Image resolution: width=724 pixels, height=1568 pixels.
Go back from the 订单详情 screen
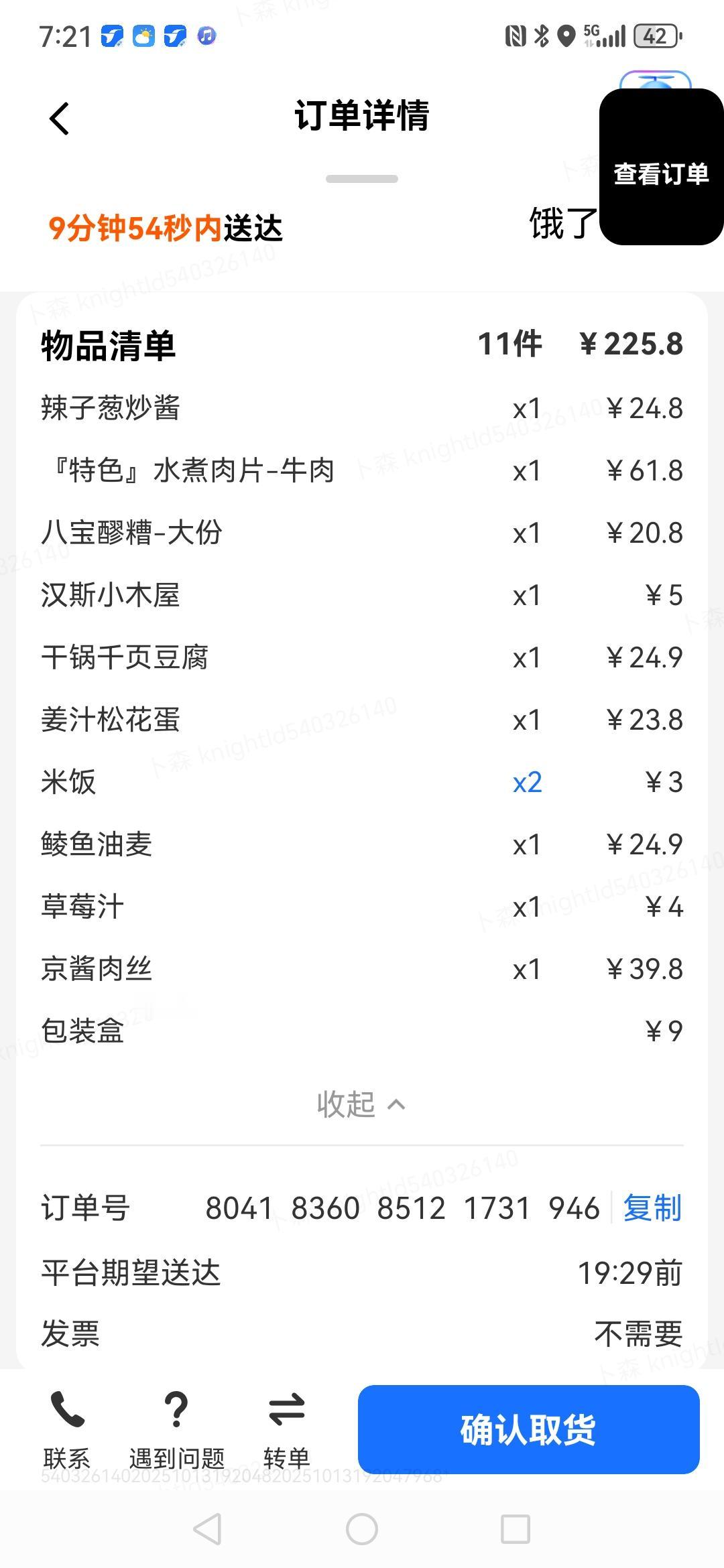59,117
